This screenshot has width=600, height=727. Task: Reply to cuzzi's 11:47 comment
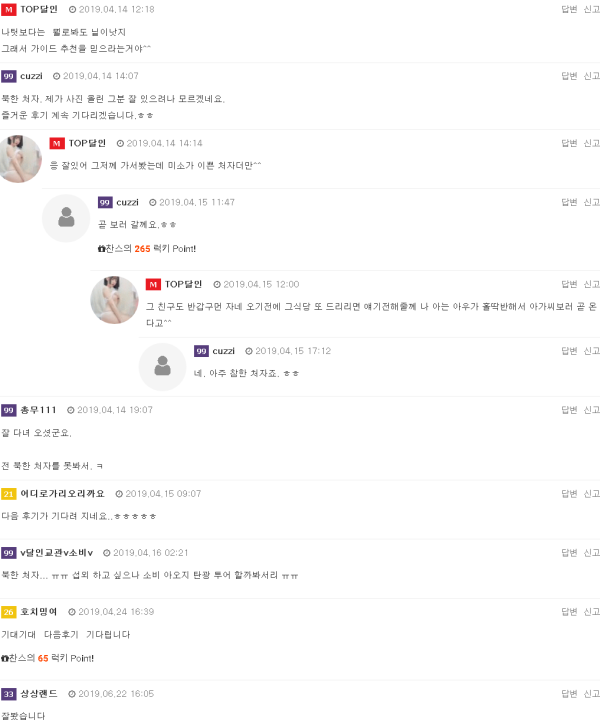point(569,202)
